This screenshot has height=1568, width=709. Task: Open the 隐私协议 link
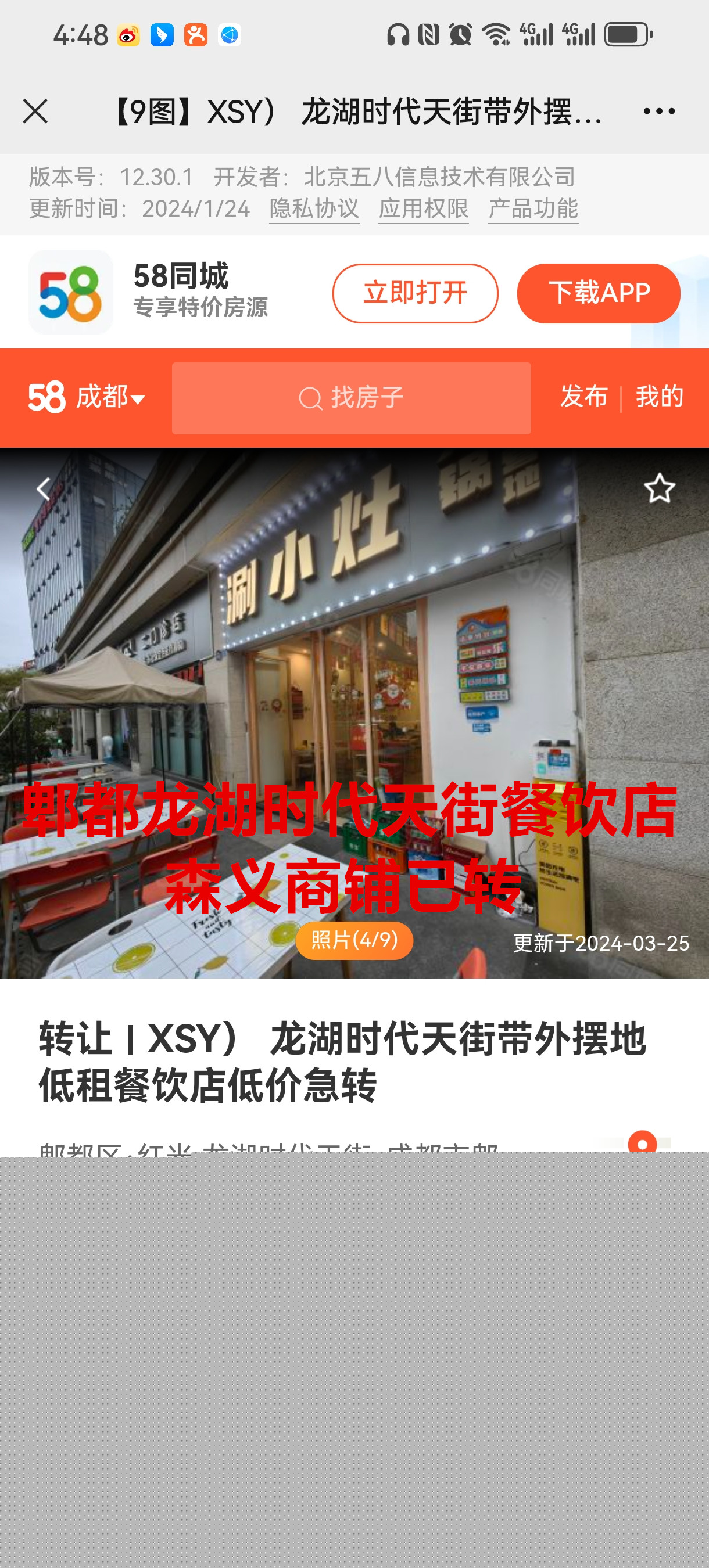click(314, 209)
